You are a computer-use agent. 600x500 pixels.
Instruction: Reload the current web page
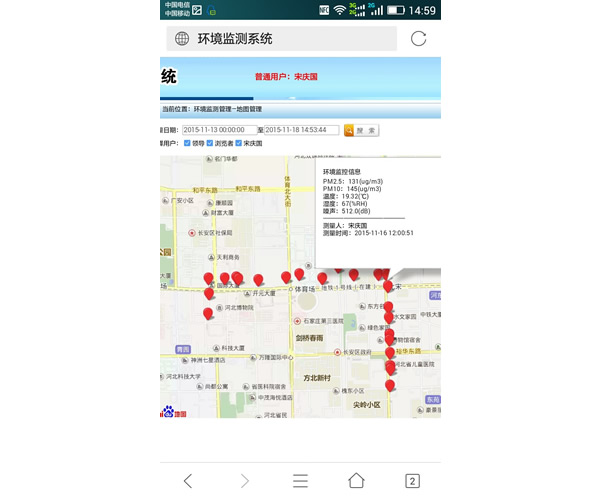pyautogui.click(x=418, y=39)
